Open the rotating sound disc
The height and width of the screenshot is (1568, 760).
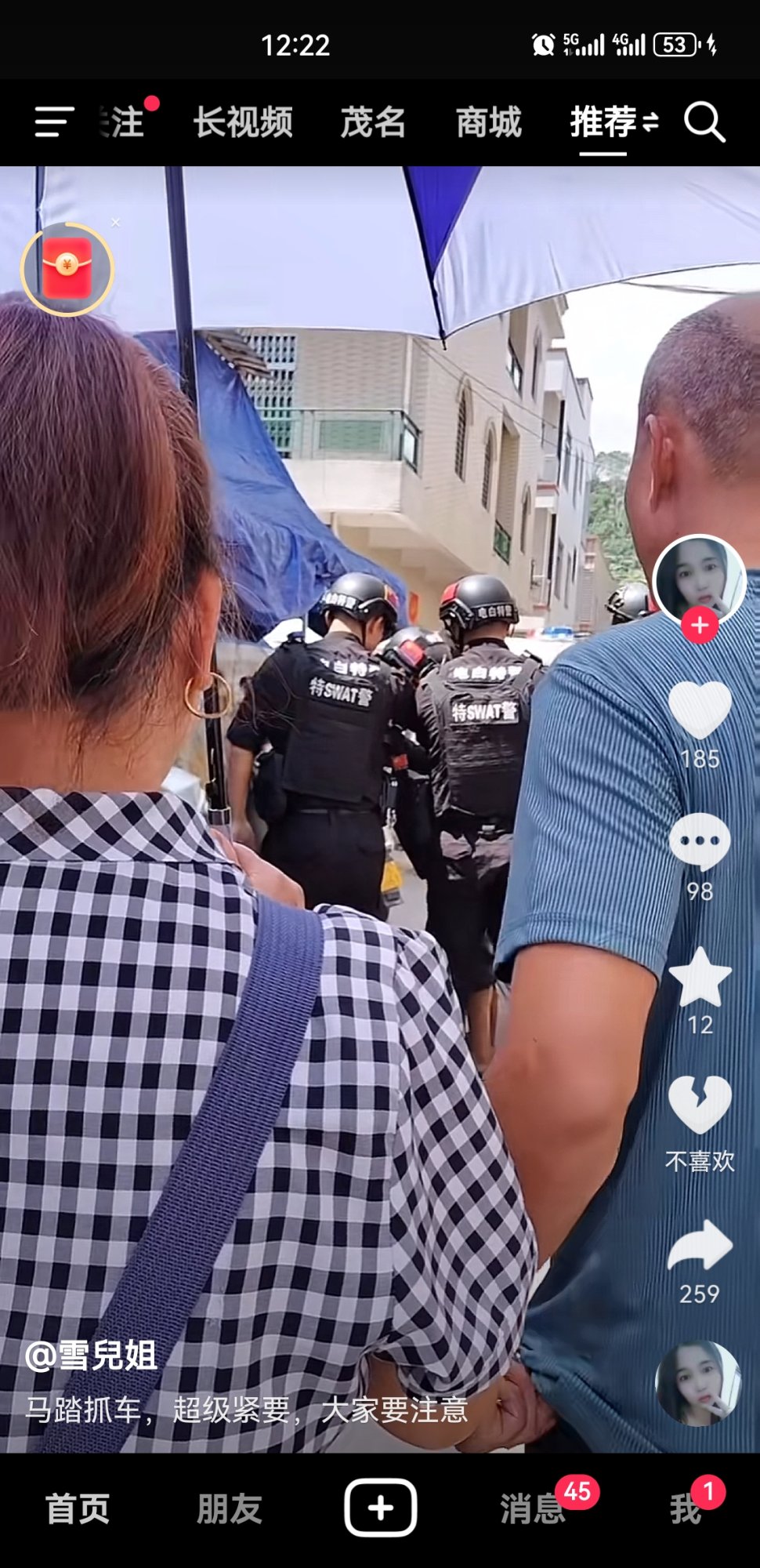pos(697,1383)
